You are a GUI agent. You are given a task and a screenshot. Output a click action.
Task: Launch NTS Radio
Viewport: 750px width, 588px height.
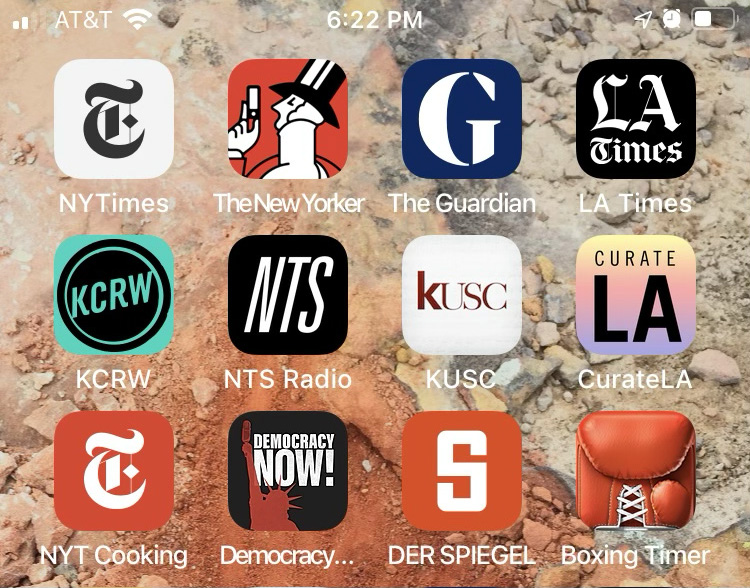(x=288, y=295)
